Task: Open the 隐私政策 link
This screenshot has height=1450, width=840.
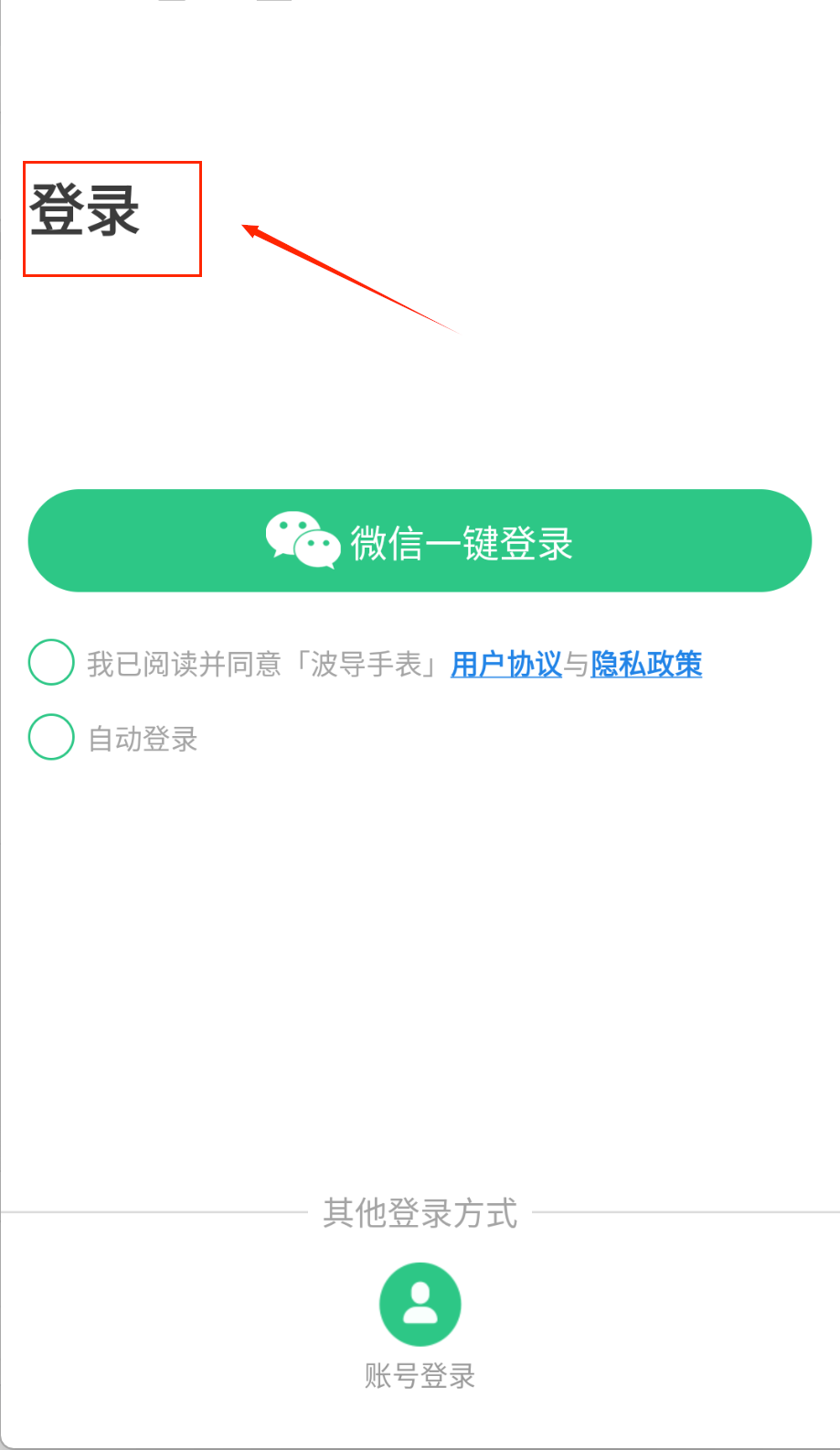Action: [x=646, y=665]
